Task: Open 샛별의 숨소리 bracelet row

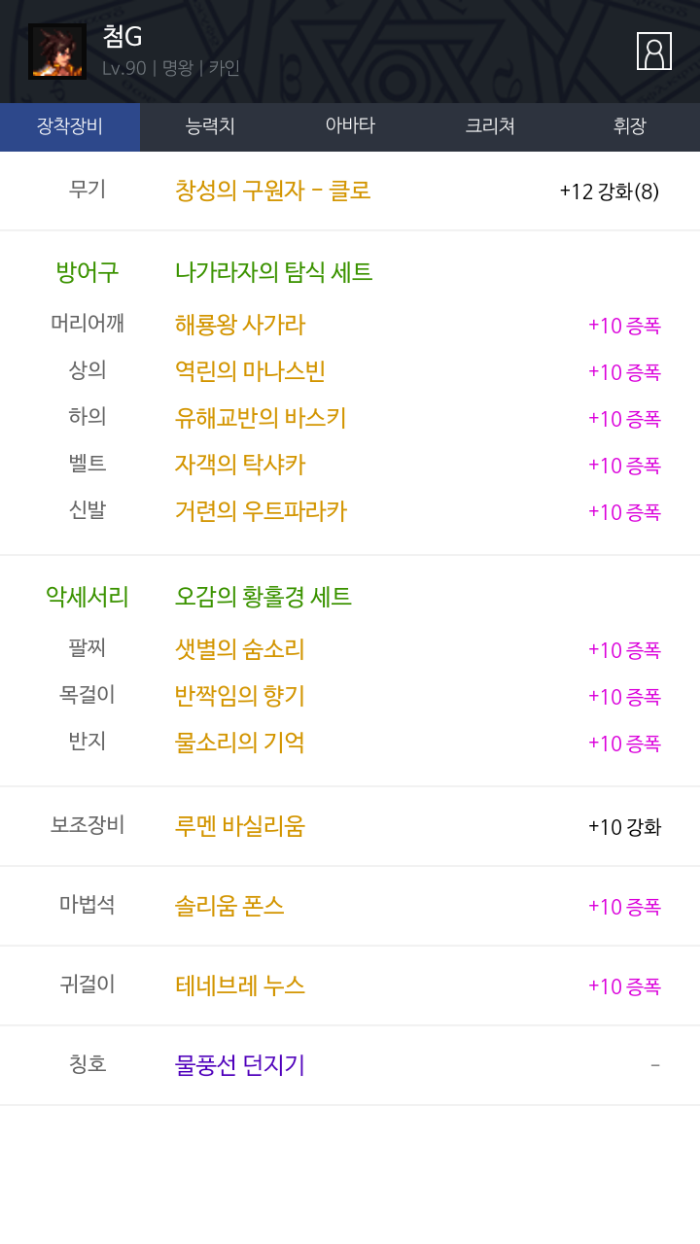Action: coord(240,650)
